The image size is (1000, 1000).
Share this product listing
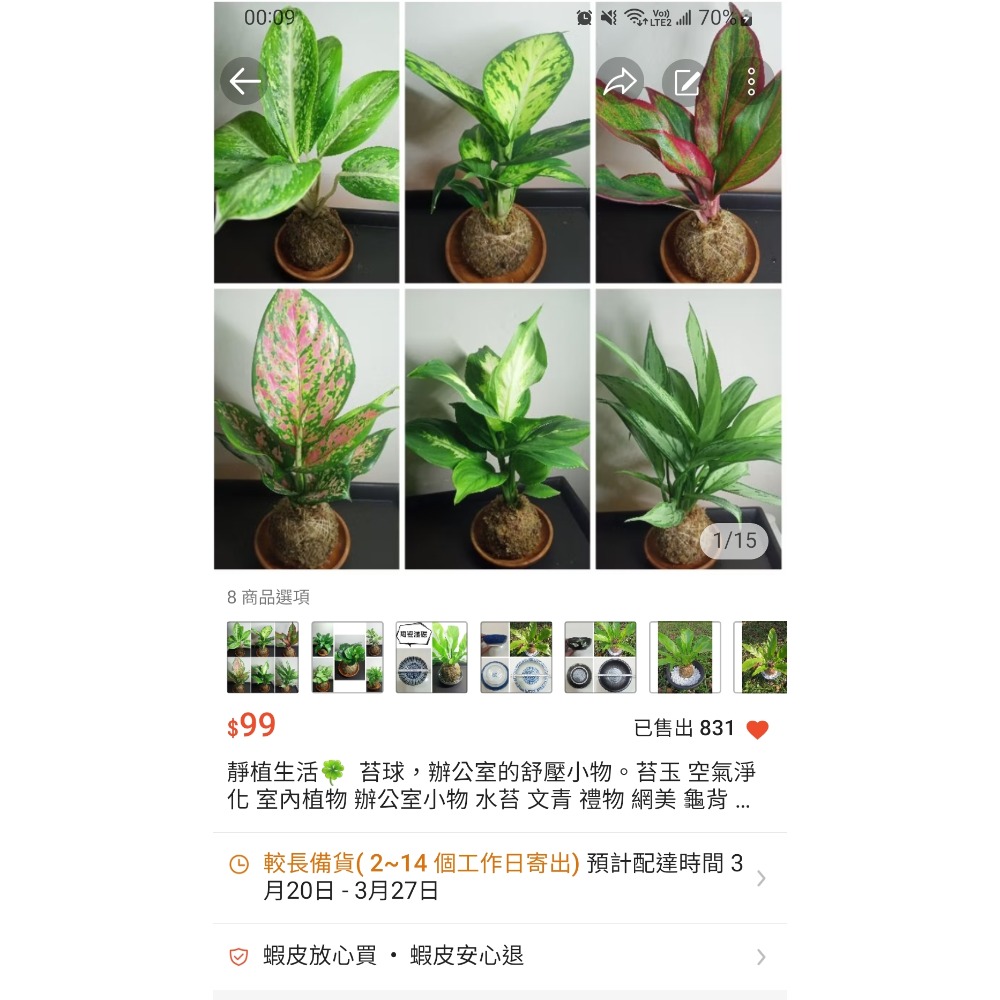pyautogui.click(x=620, y=82)
